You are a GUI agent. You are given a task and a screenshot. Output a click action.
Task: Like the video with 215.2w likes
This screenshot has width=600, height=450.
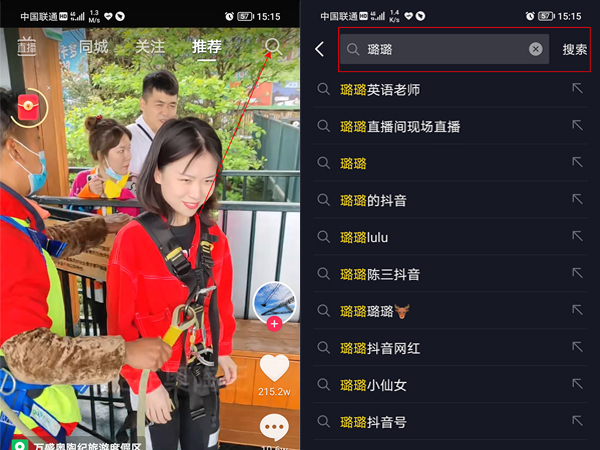(274, 369)
